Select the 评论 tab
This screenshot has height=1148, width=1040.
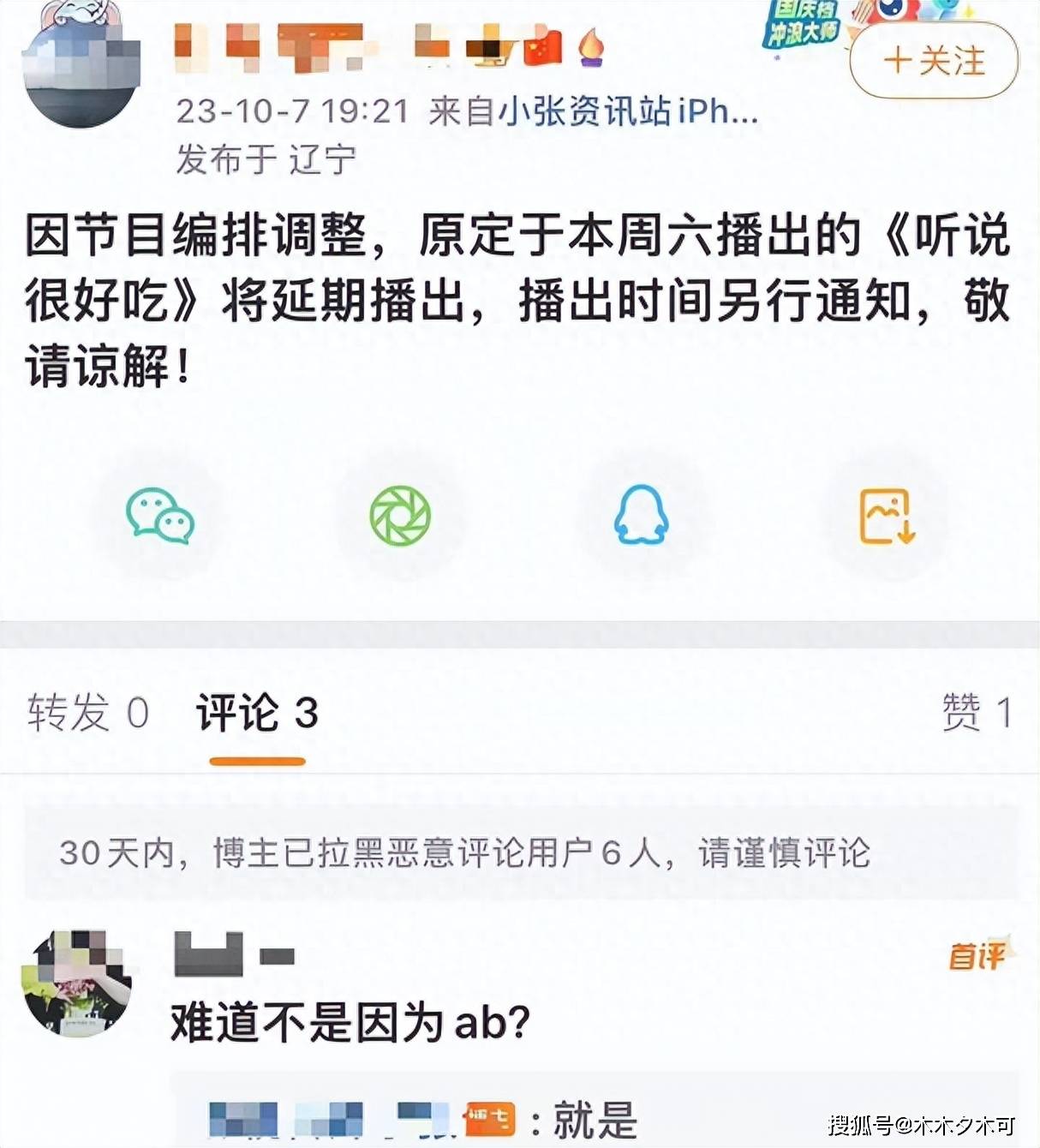pos(257,713)
